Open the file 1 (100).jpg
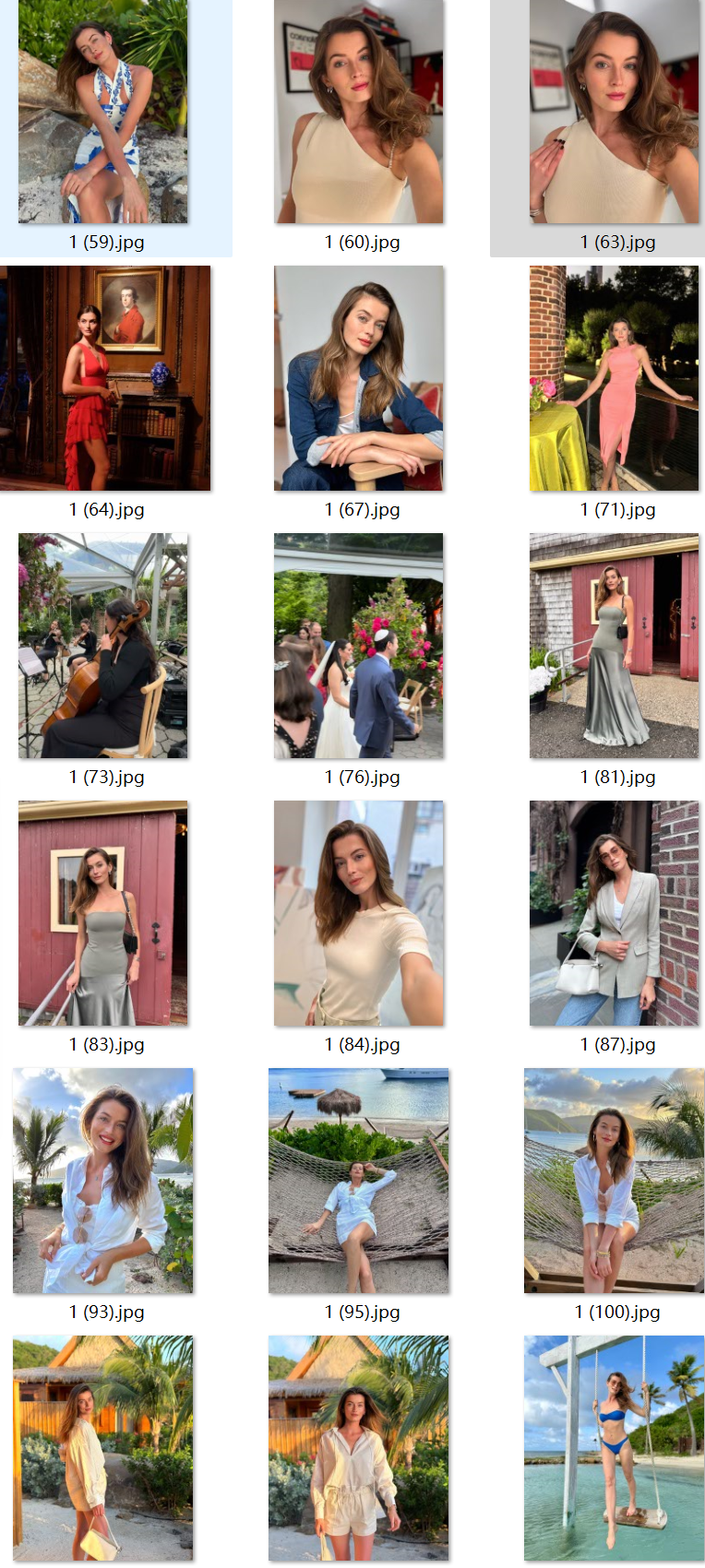This screenshot has height=1568, width=705. [614, 1181]
